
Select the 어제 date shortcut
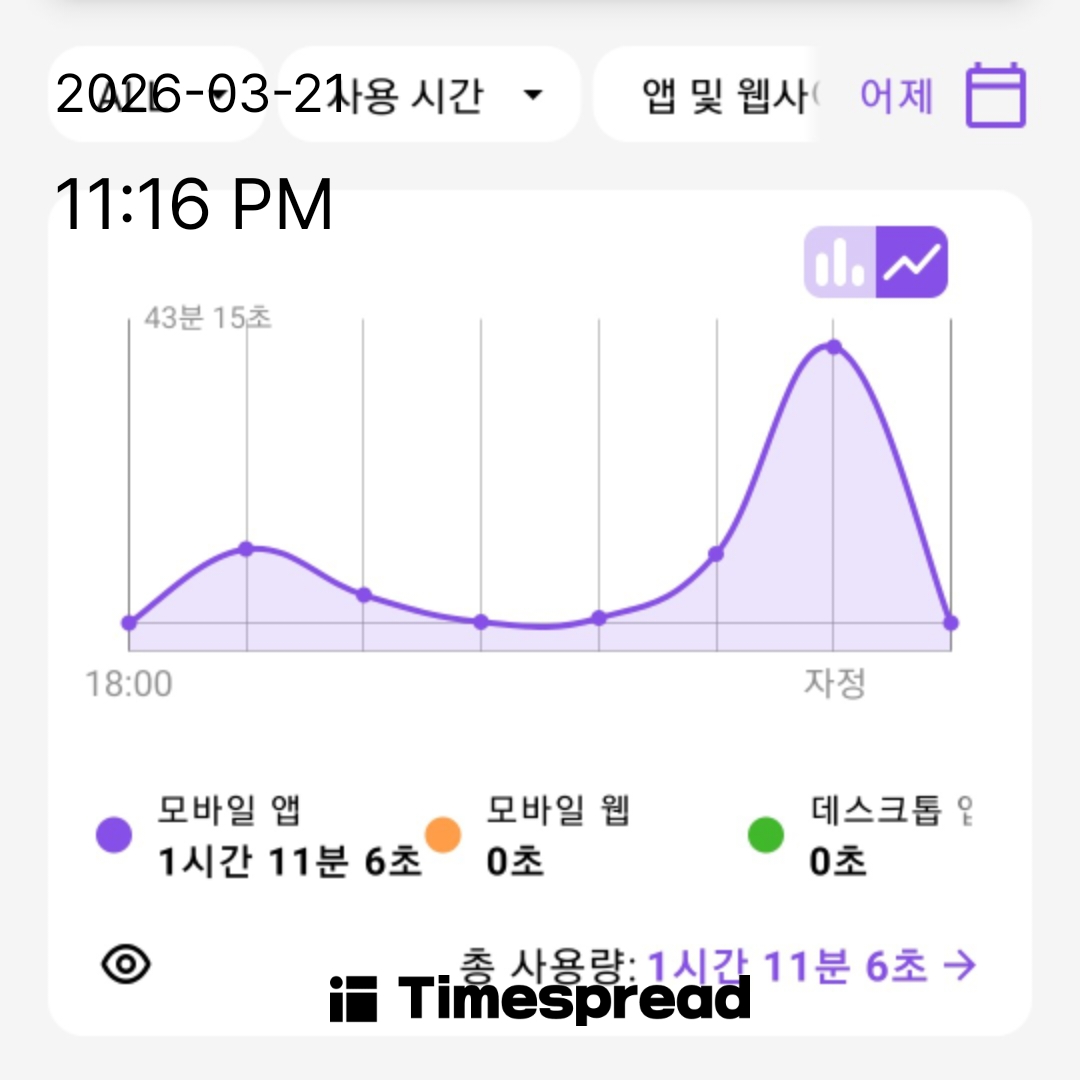[x=896, y=96]
